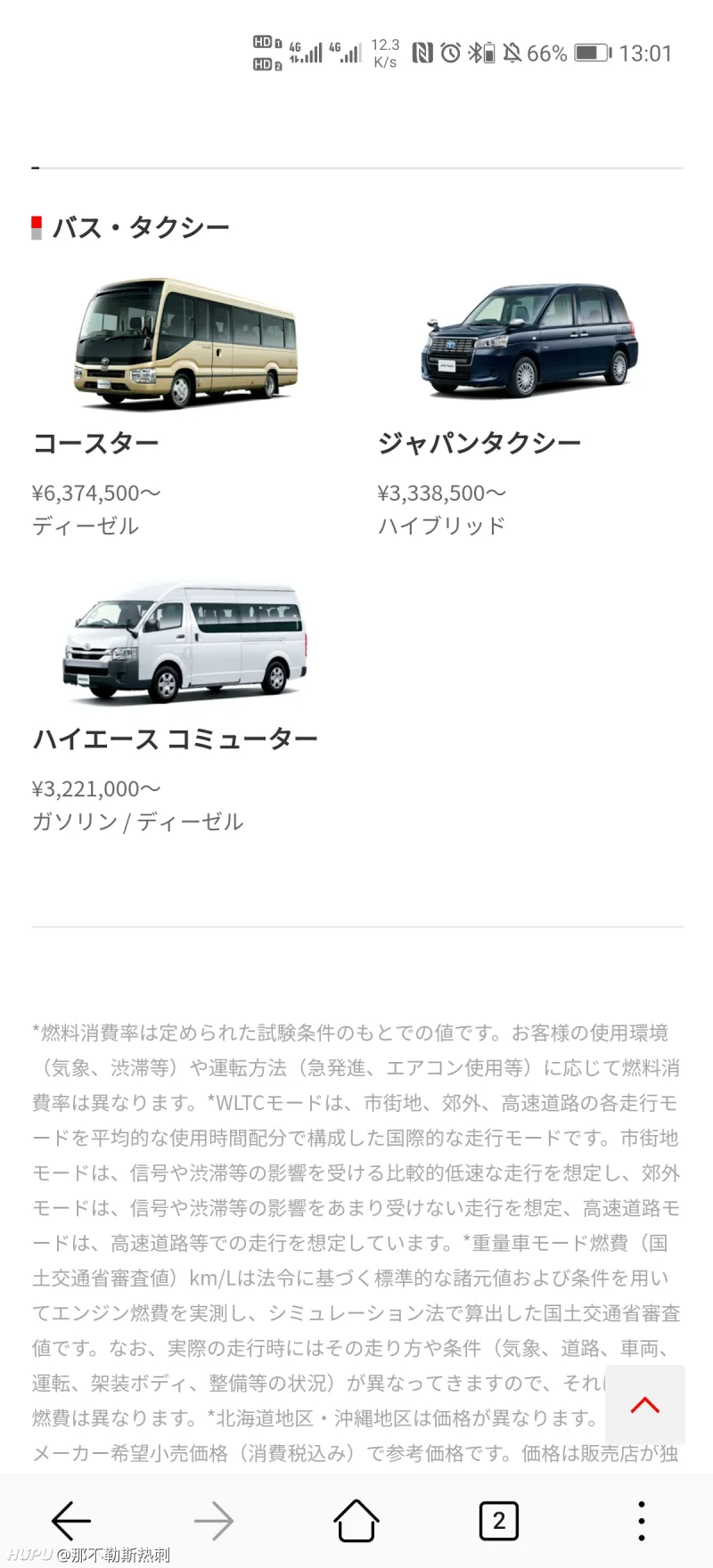This screenshot has height=1568, width=713.
Task: Go forward to the next page
Action: point(214,1521)
